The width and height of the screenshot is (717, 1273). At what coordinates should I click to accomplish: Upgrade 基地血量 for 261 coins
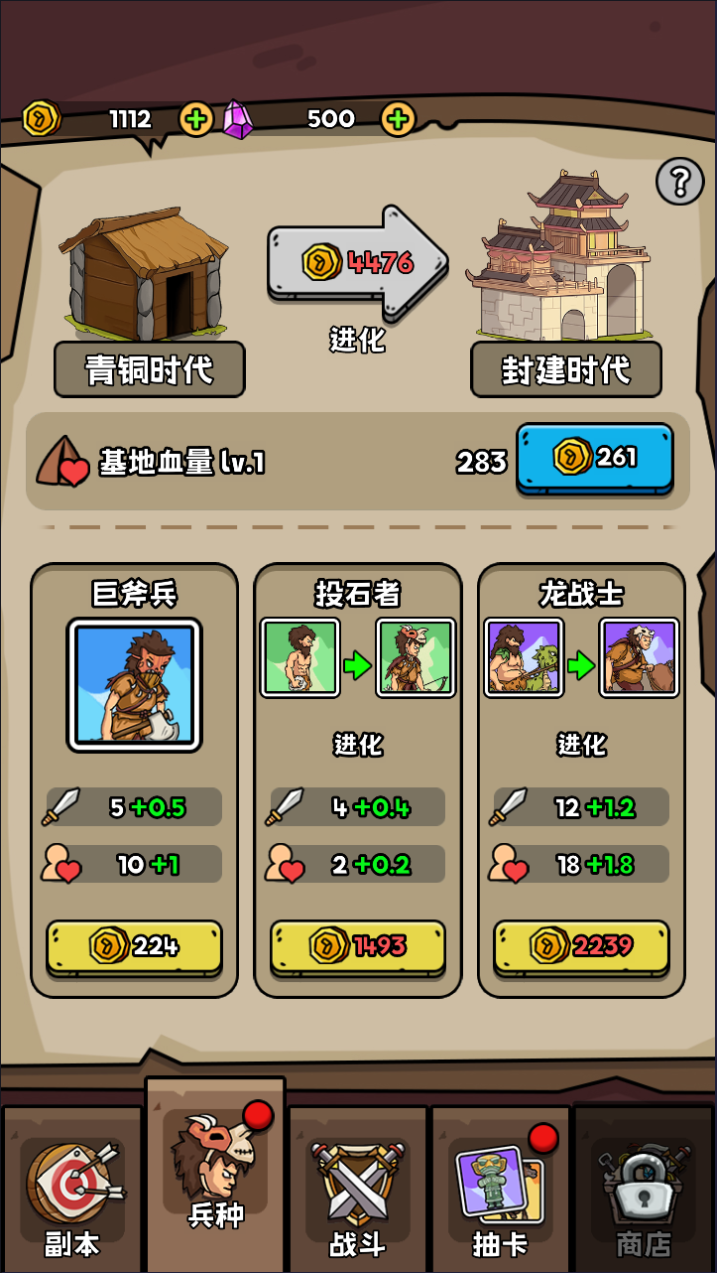point(595,458)
